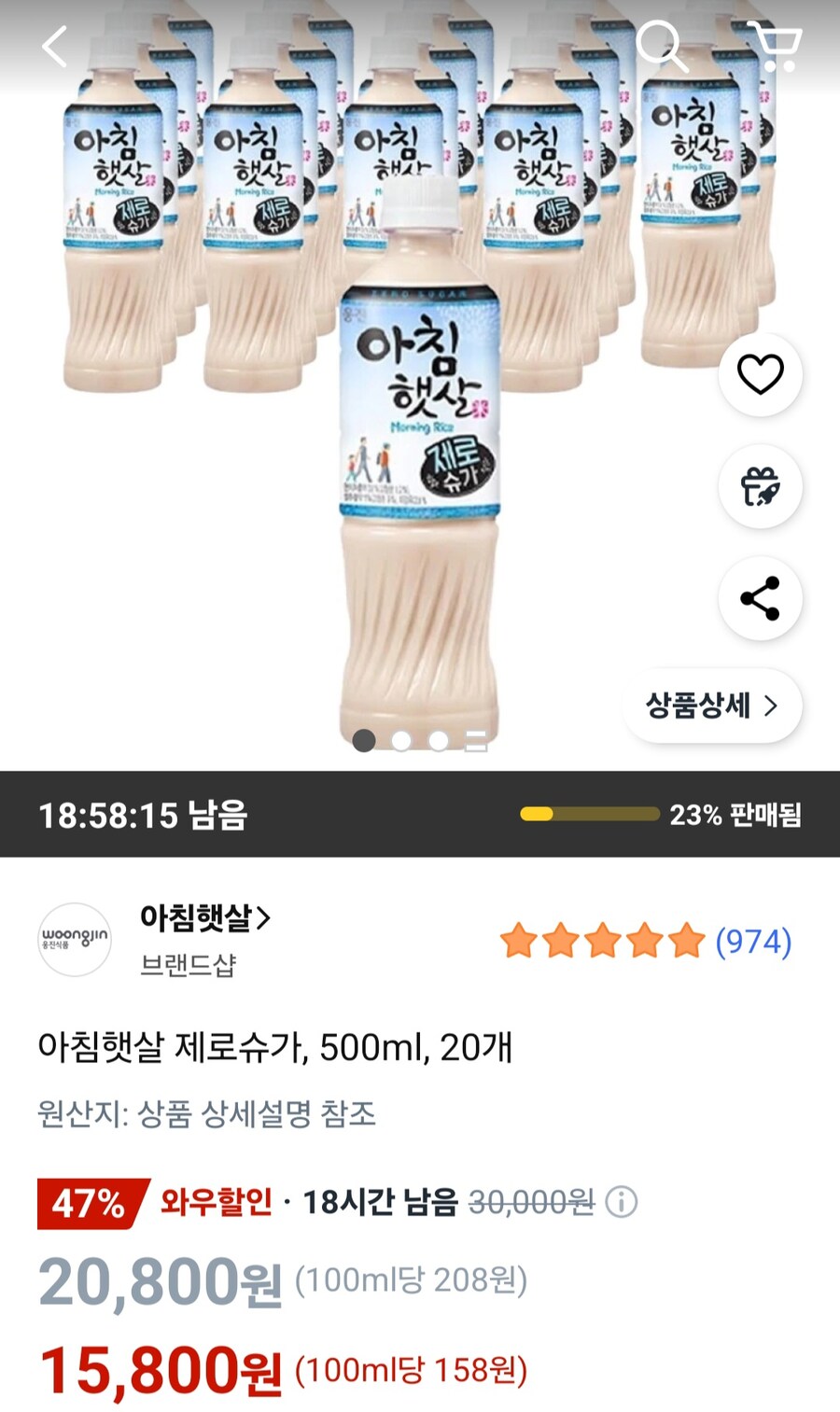Add product to wishlist with heart icon

click(760, 372)
